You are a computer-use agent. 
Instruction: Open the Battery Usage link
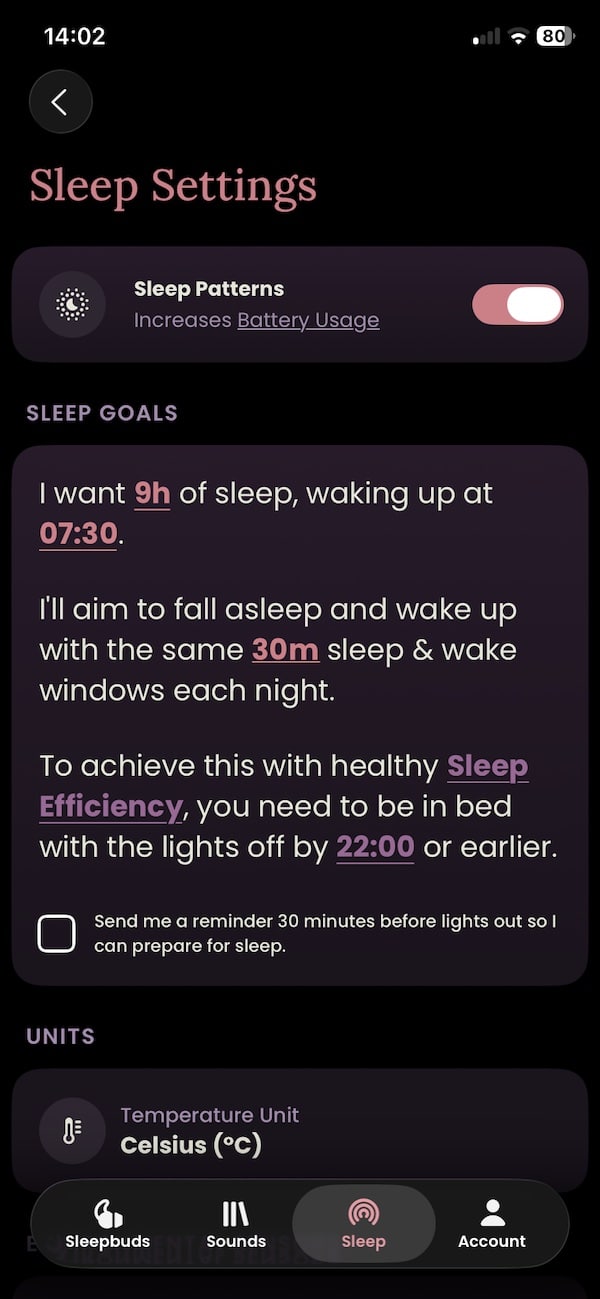pos(308,320)
